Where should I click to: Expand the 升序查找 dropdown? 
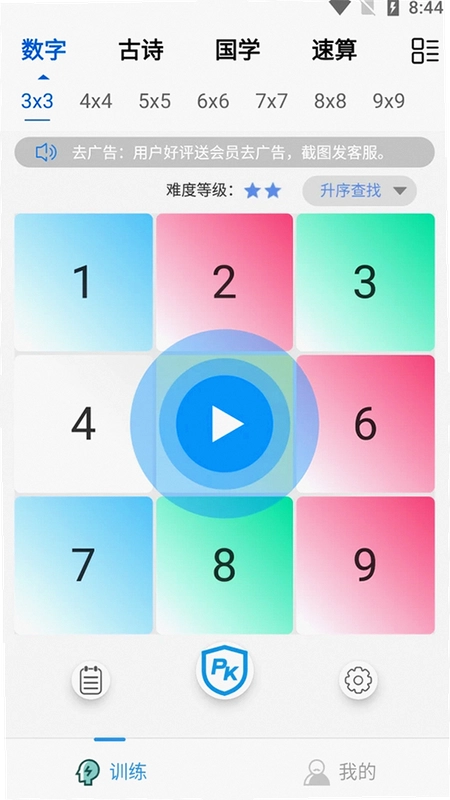click(x=360, y=191)
